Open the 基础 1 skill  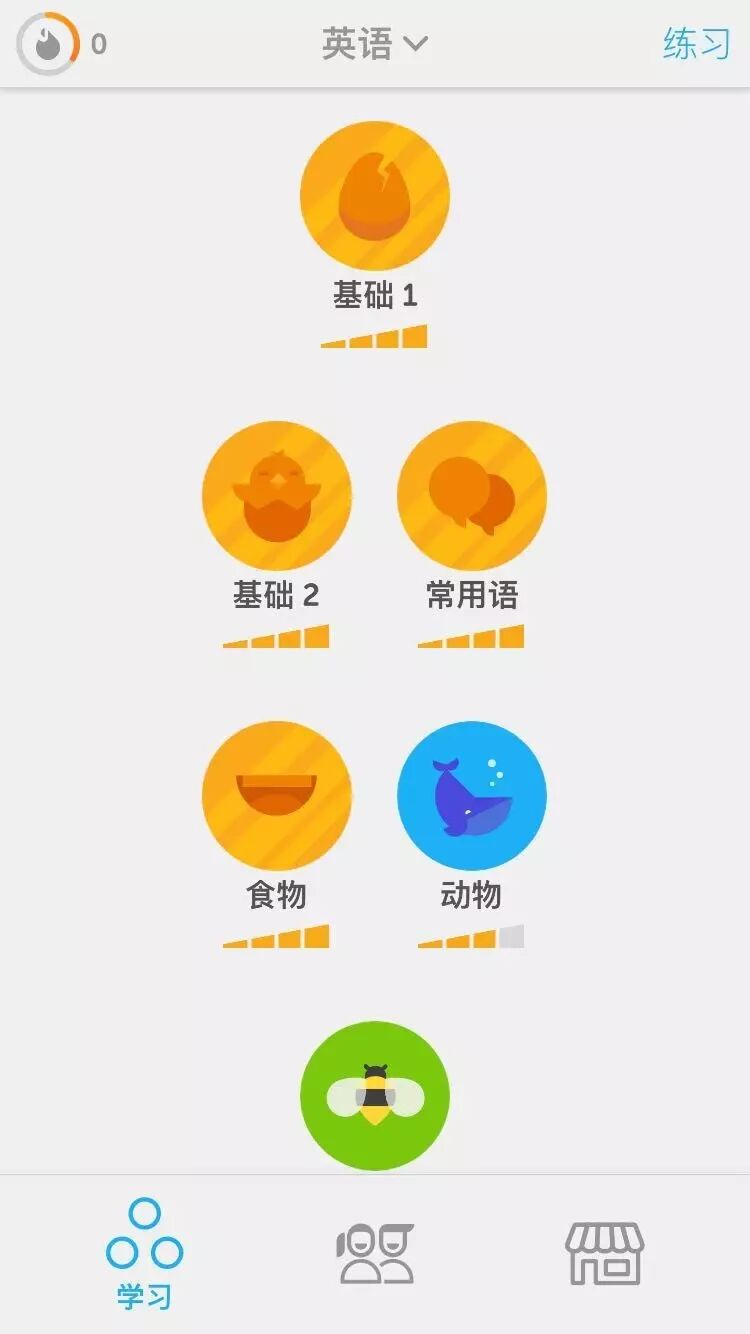coord(375,196)
